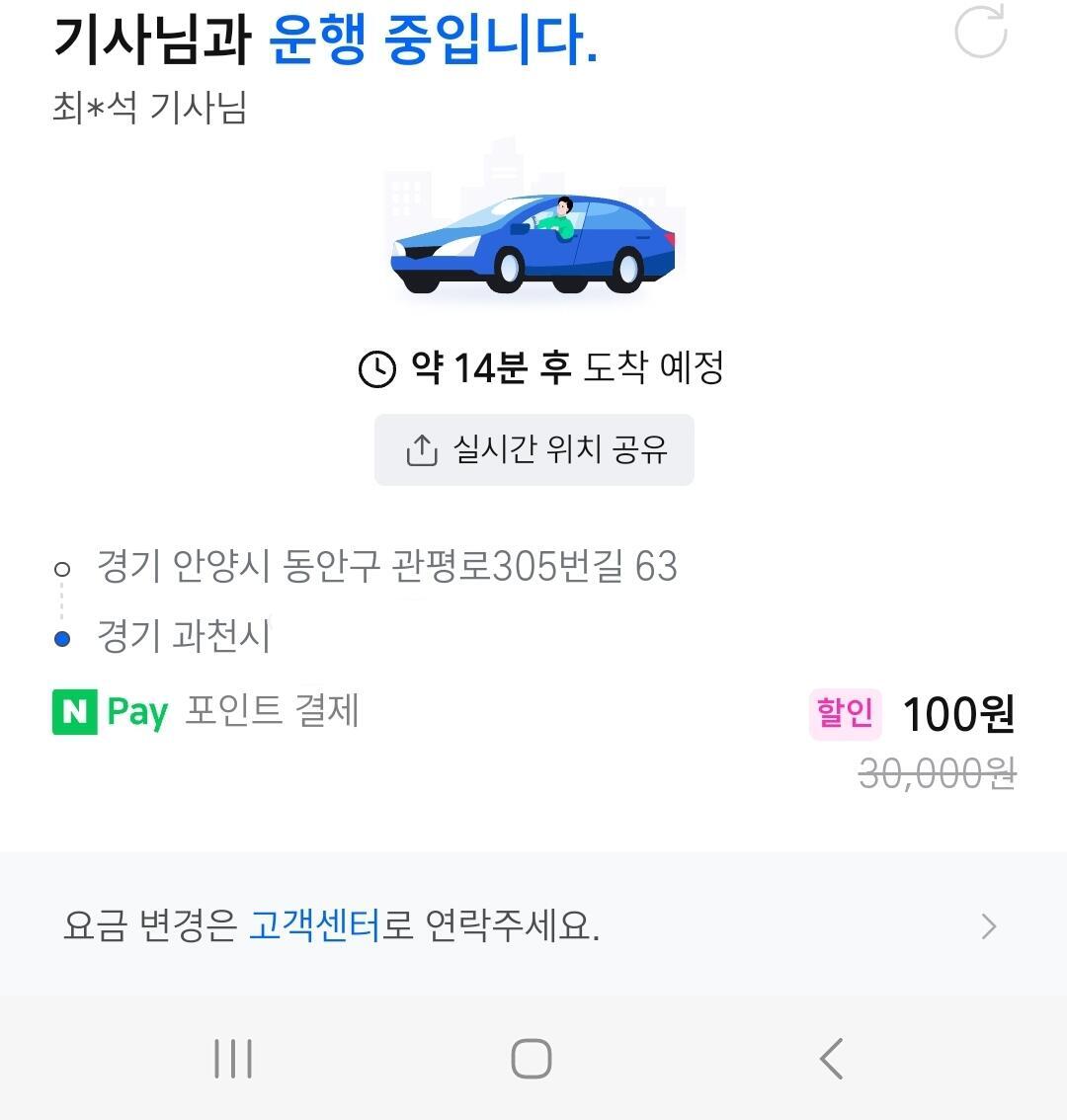Go back using the system back button

pos(831,1059)
